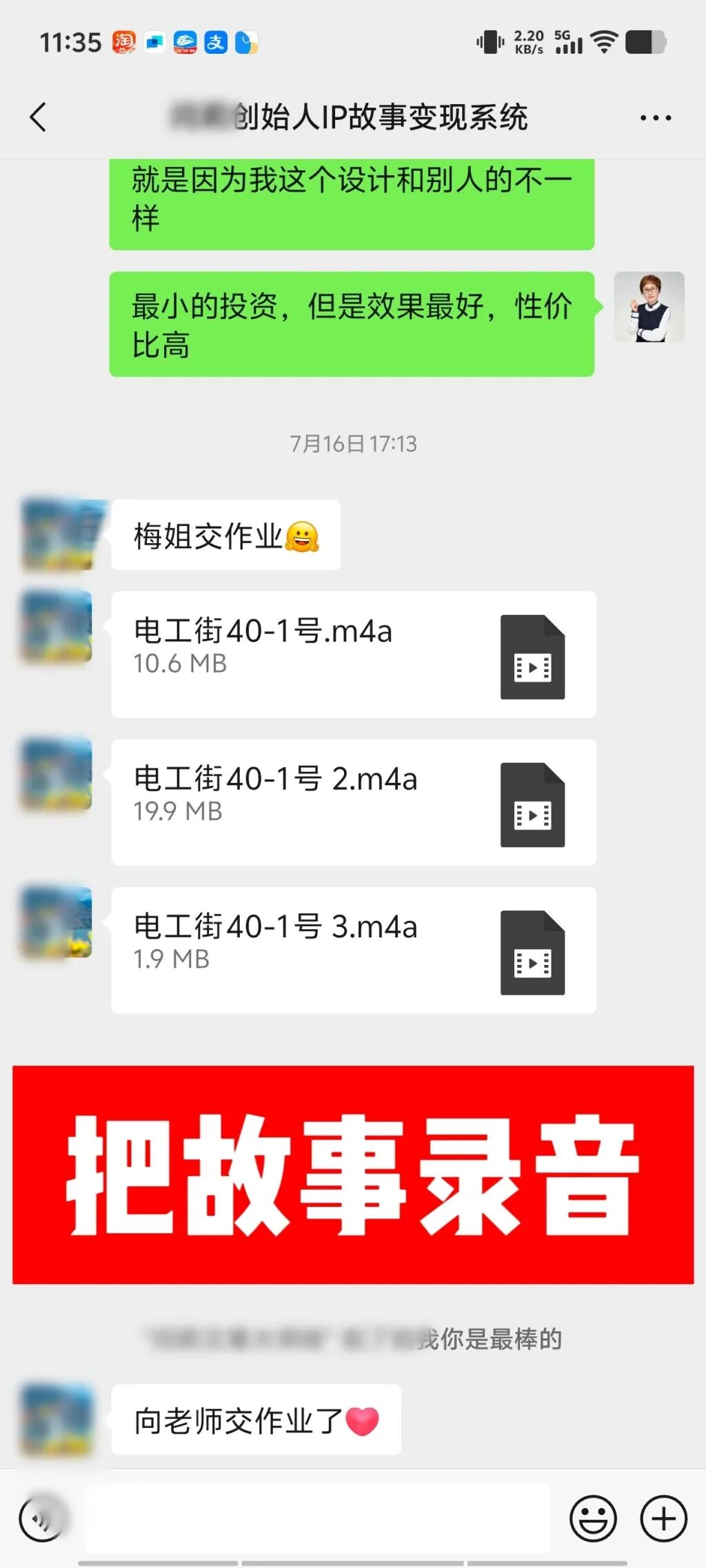Open the chat's three-dot options menu

pos(655,118)
